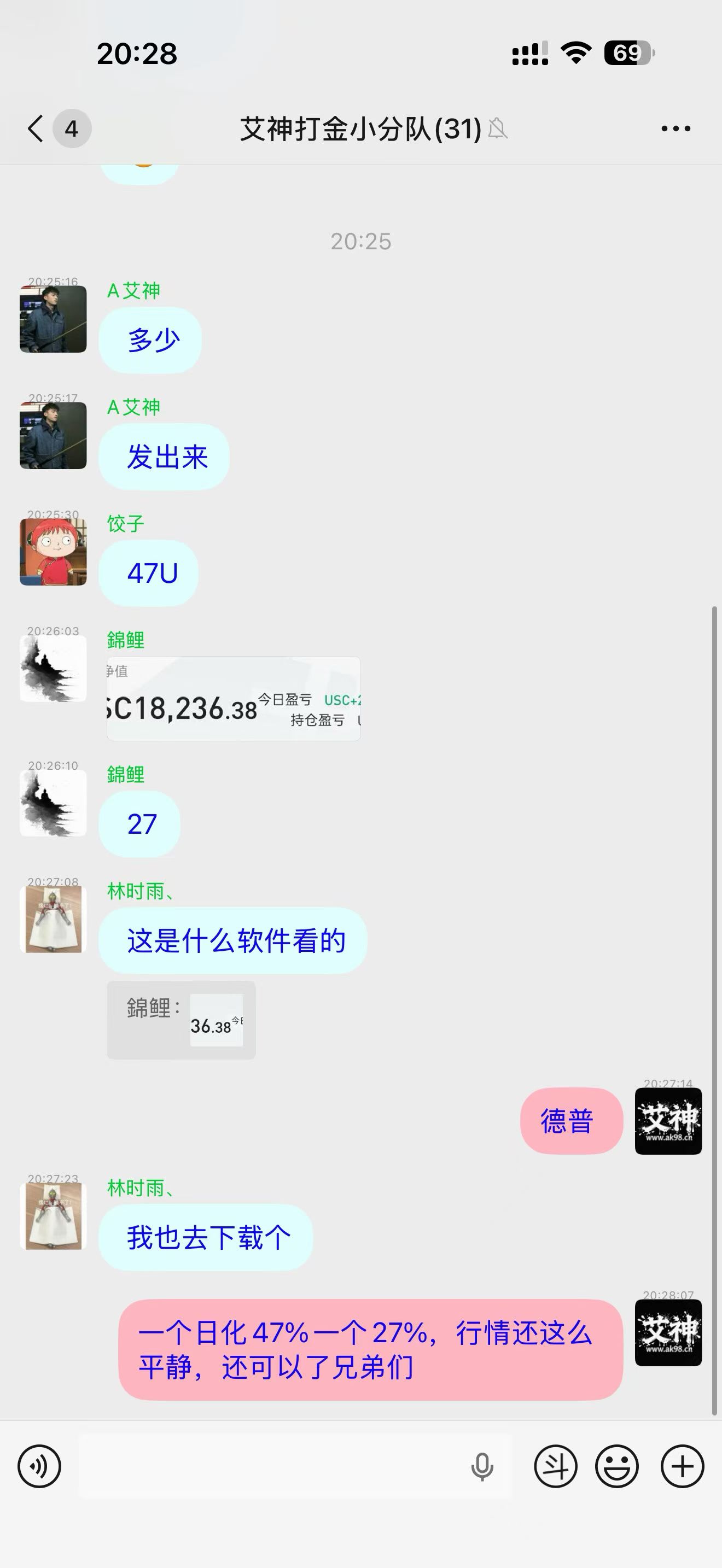The image size is (722, 1568).
Task: View the image sent by 錦鯉
Action: tap(234, 699)
